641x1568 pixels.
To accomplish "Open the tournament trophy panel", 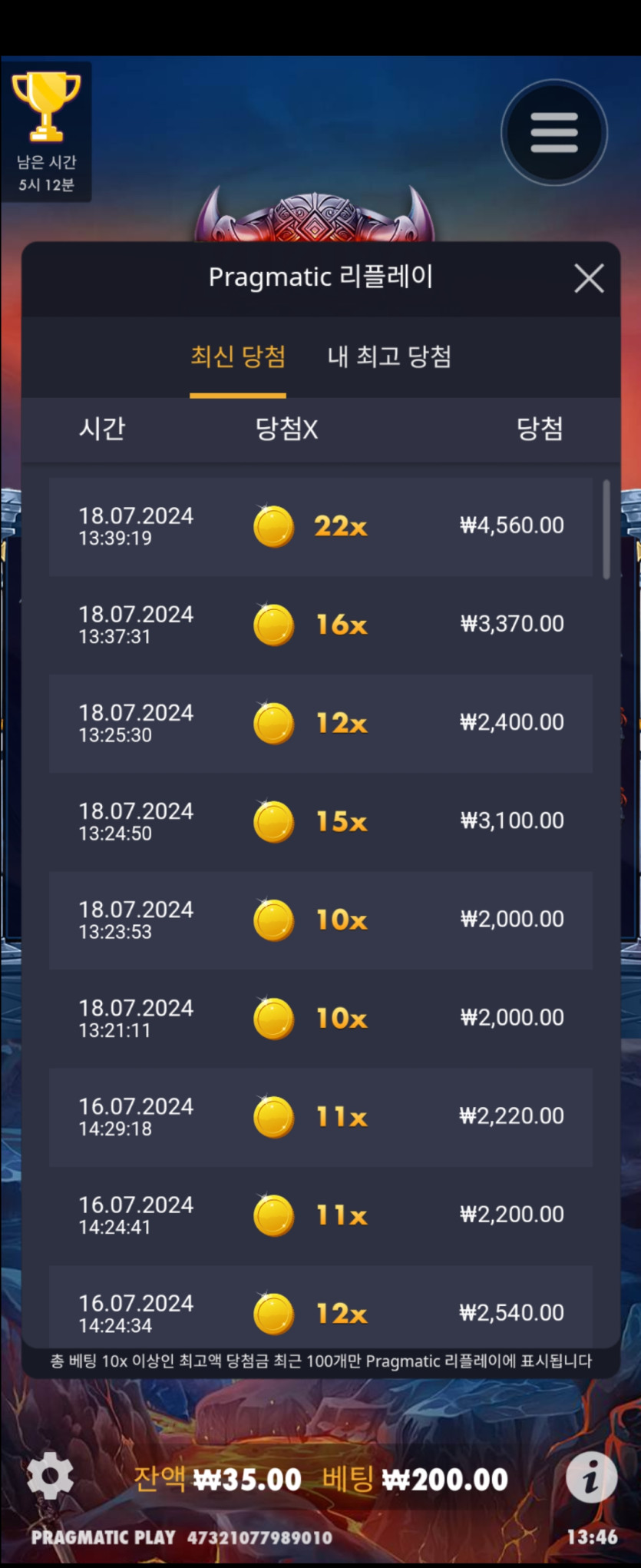I will (x=46, y=131).
